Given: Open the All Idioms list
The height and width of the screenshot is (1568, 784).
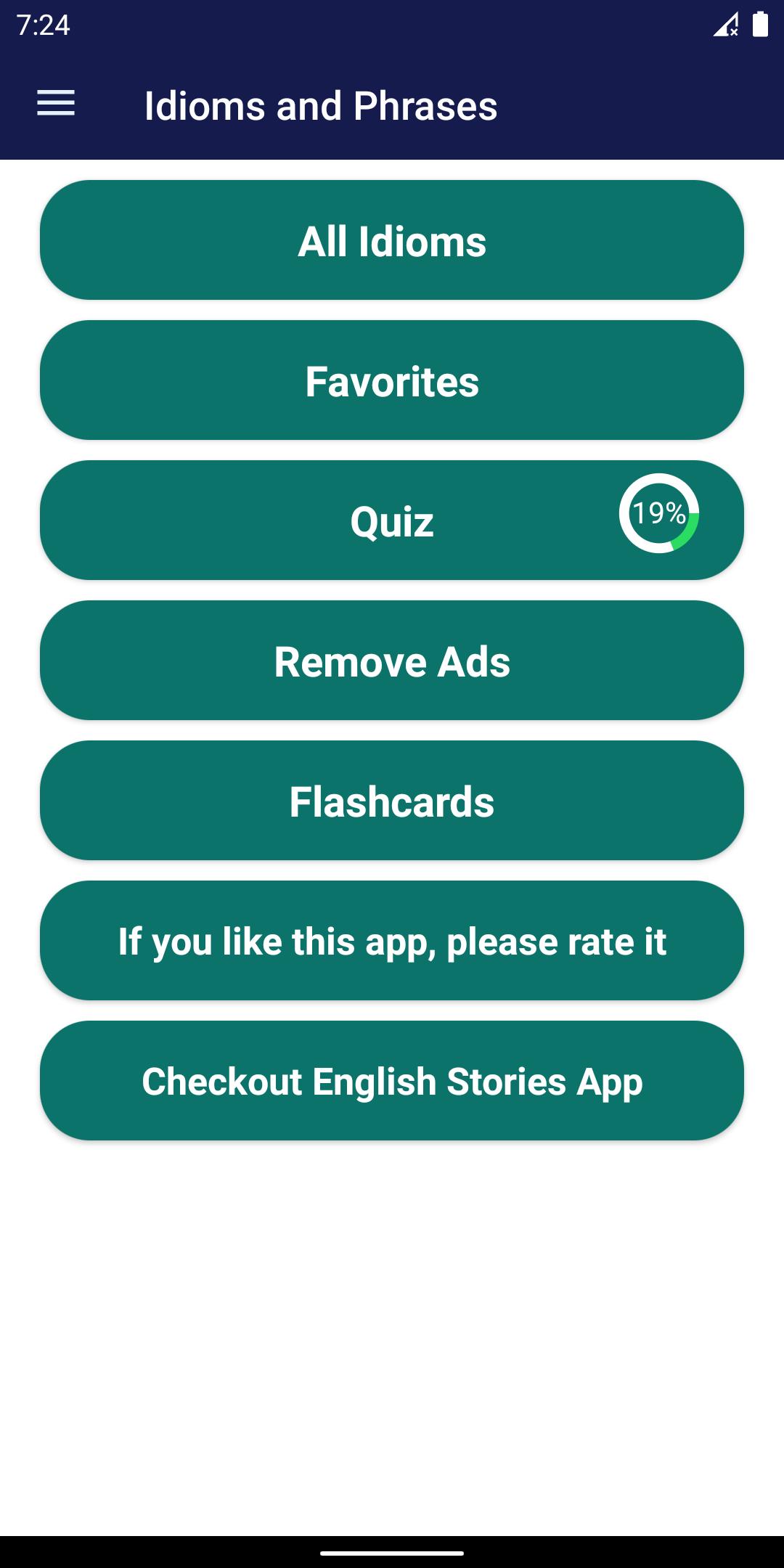Looking at the screenshot, I should point(392,240).
